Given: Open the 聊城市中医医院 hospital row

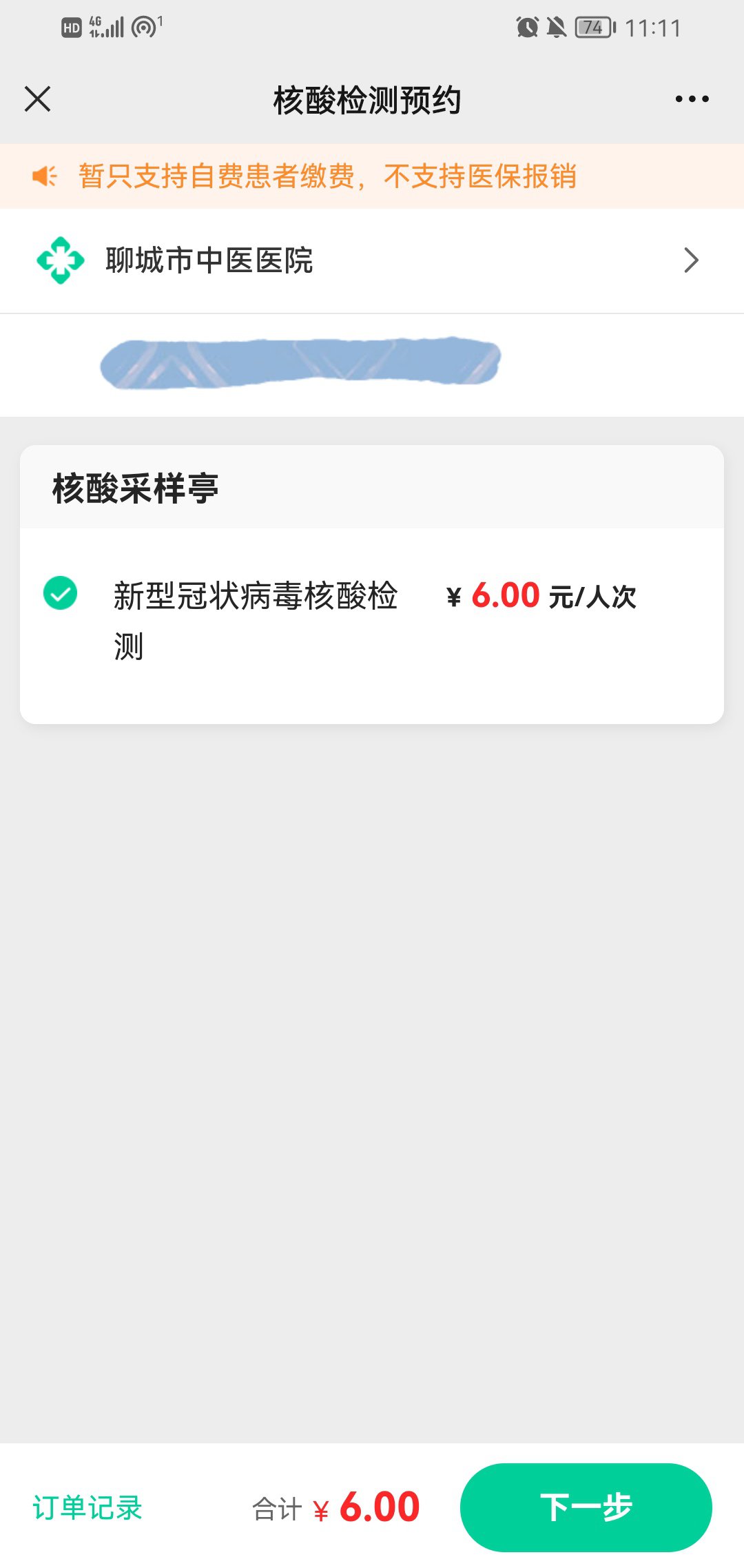Looking at the screenshot, I should 372,260.
